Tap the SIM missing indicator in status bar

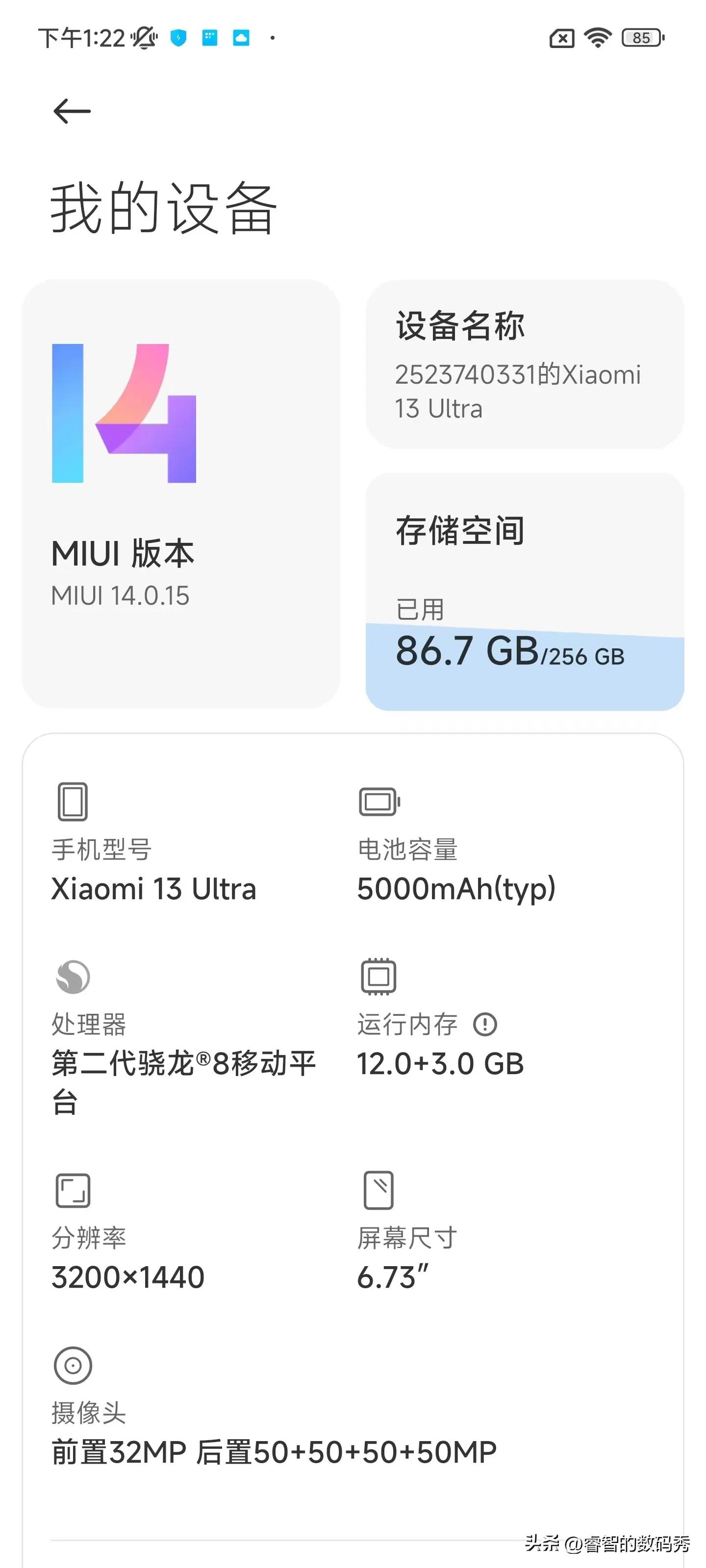click(562, 38)
